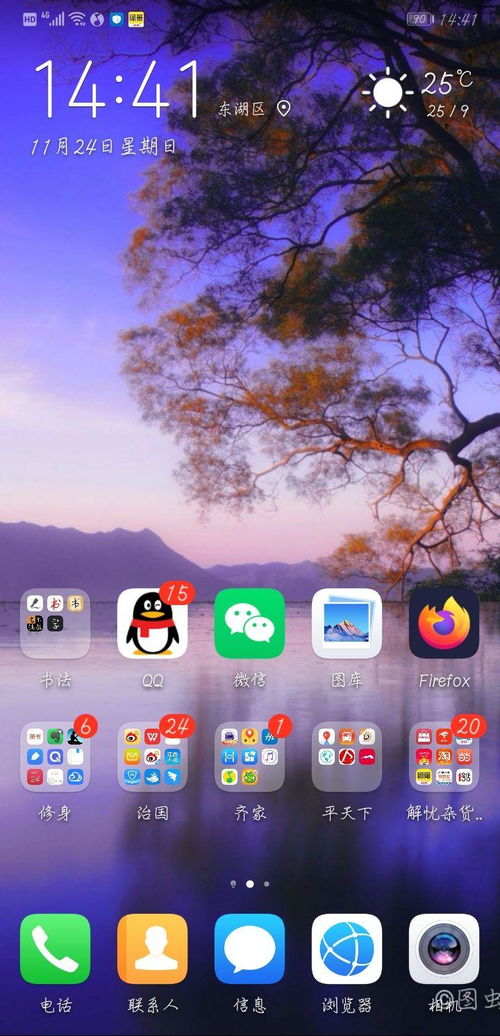Open the 平天下 folder

click(x=347, y=757)
